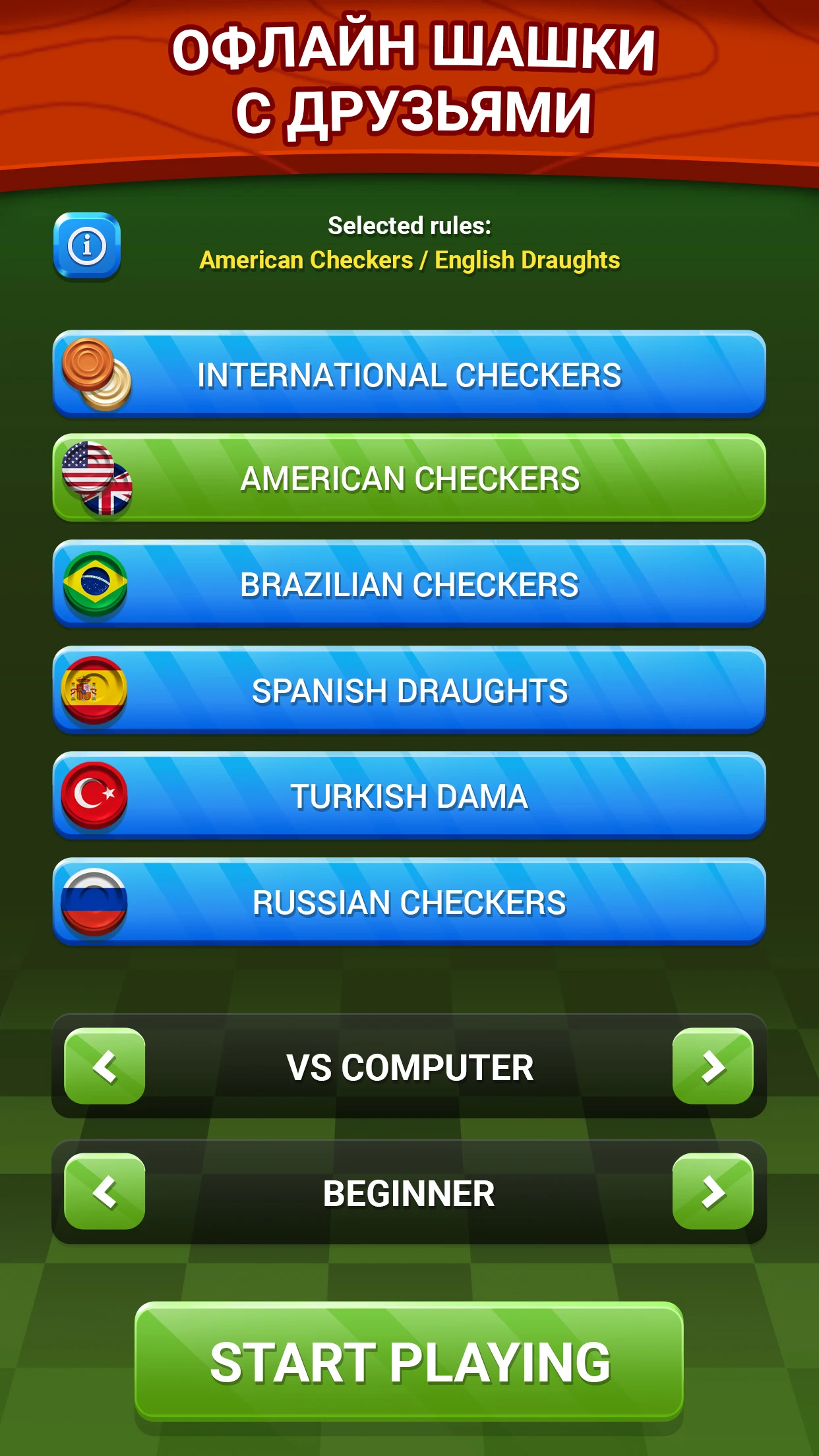Pick Brazilian Checkers rules
This screenshot has height=1456, width=819.
[x=409, y=584]
